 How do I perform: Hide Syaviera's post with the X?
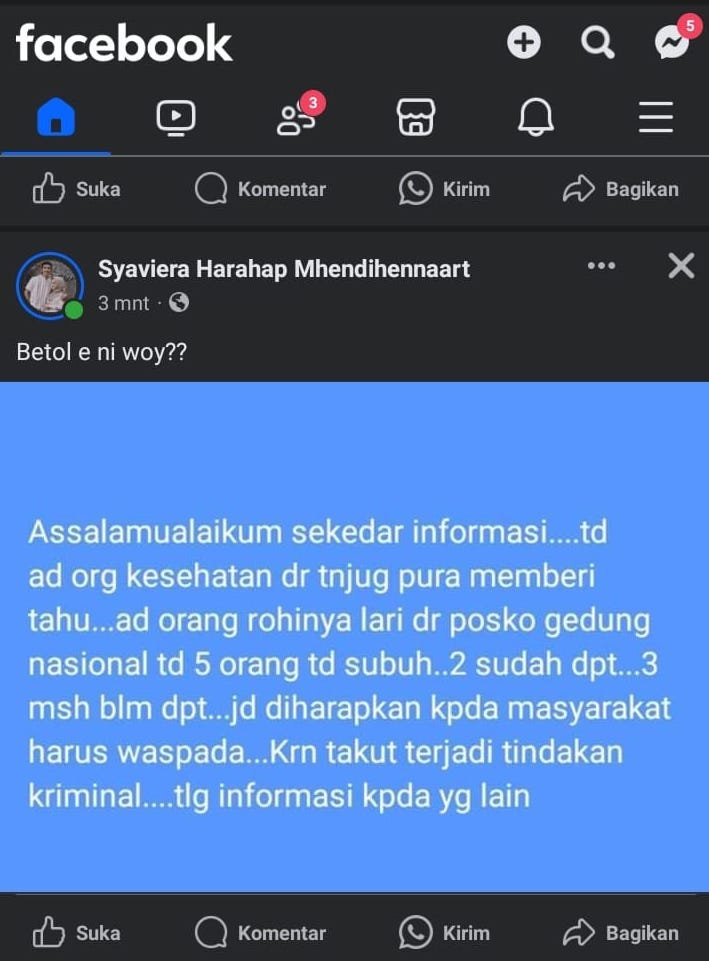(x=680, y=266)
